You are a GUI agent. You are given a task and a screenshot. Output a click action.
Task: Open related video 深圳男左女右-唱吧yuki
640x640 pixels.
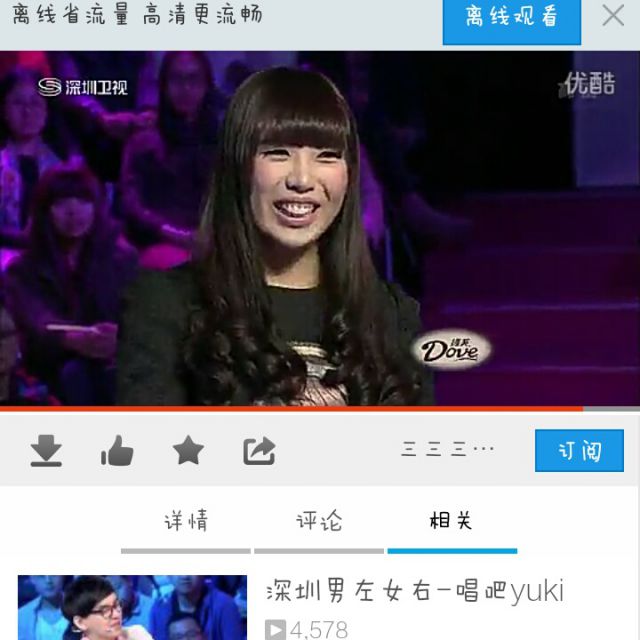413,591
